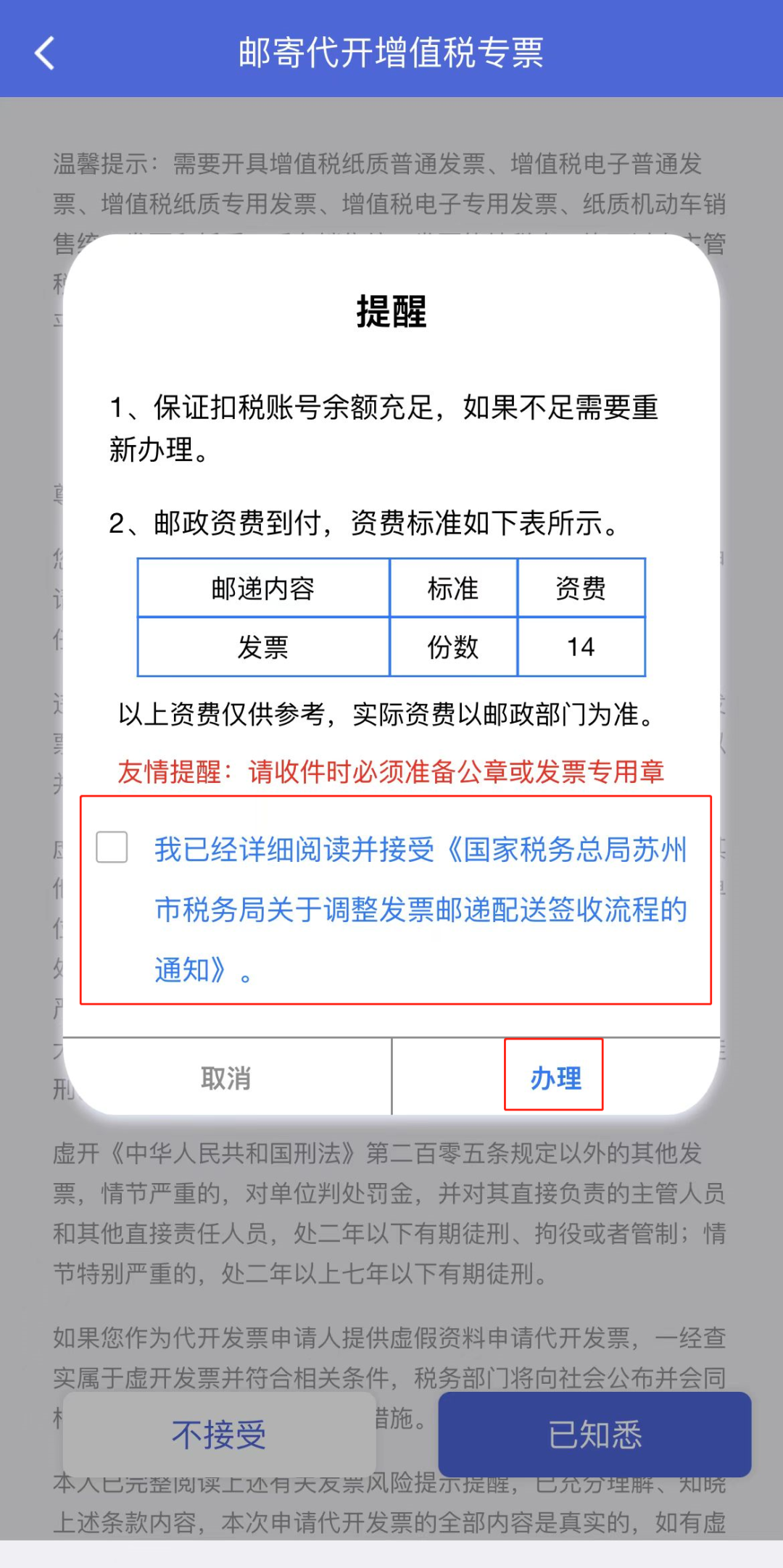The height and width of the screenshot is (1568, 783).
Task: Confirm with the 已知悉 button
Action: click(x=594, y=1435)
